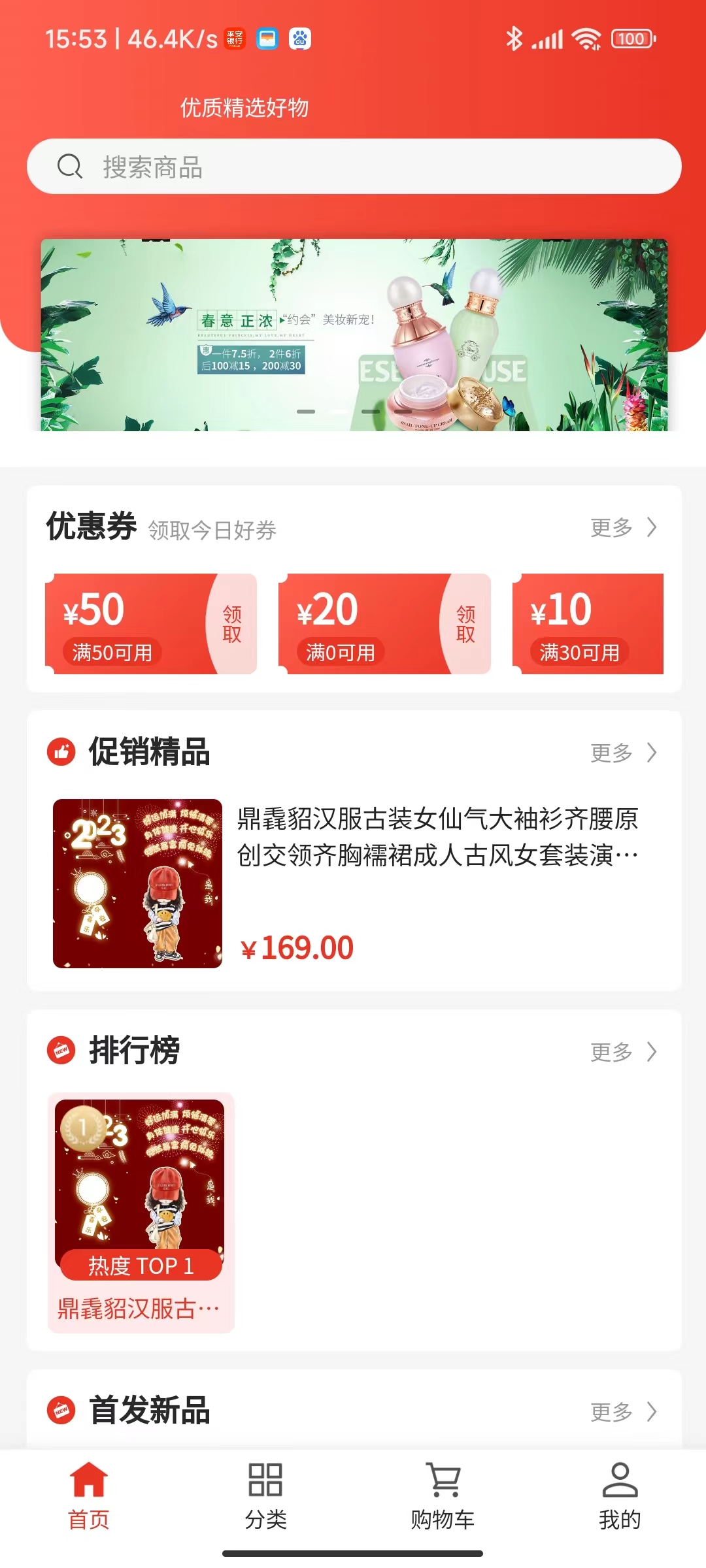
Task: Expand more coupons via 优惠券 chevron
Action: click(x=652, y=527)
